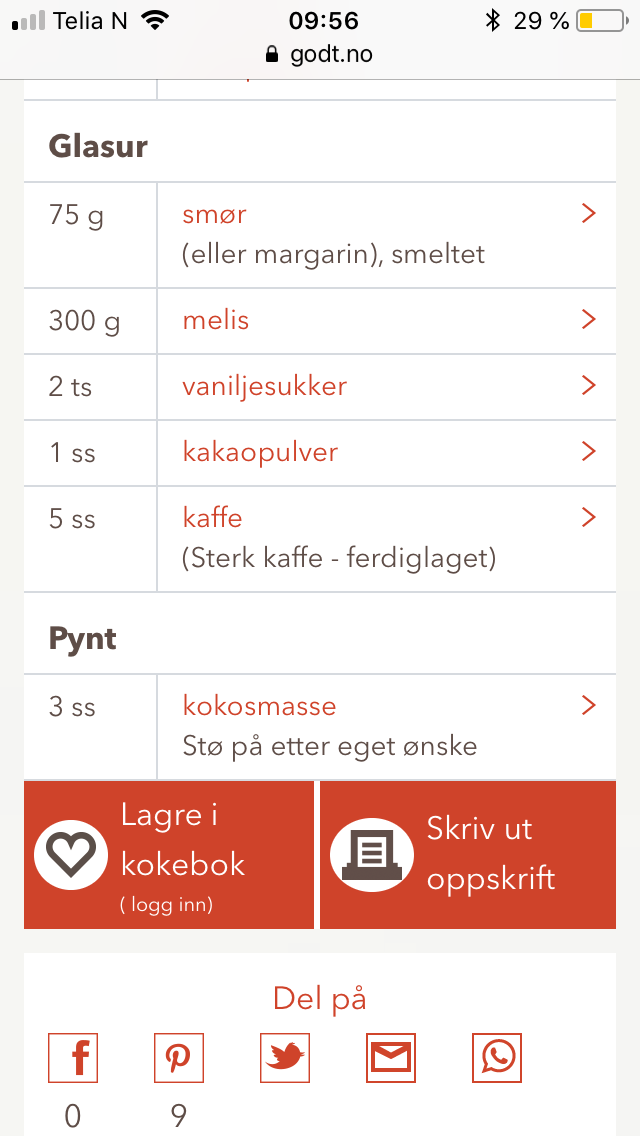Save recipe with Lagre i kokebok
Viewport: 640px width, 1136px height.
169,855
